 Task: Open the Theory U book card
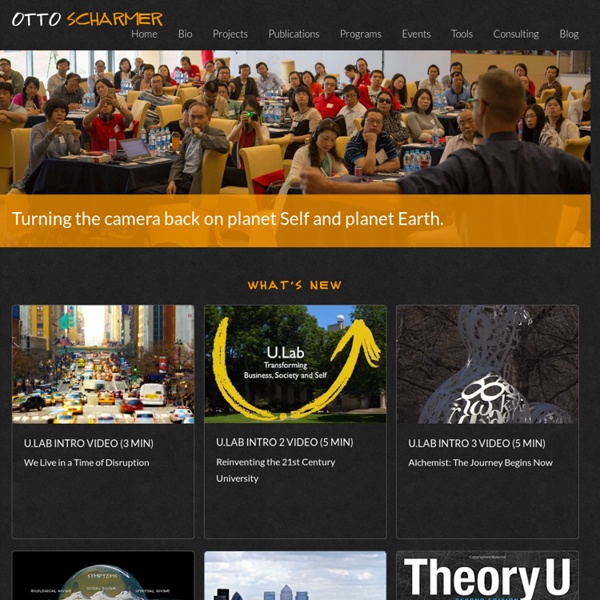pyautogui.click(x=487, y=577)
